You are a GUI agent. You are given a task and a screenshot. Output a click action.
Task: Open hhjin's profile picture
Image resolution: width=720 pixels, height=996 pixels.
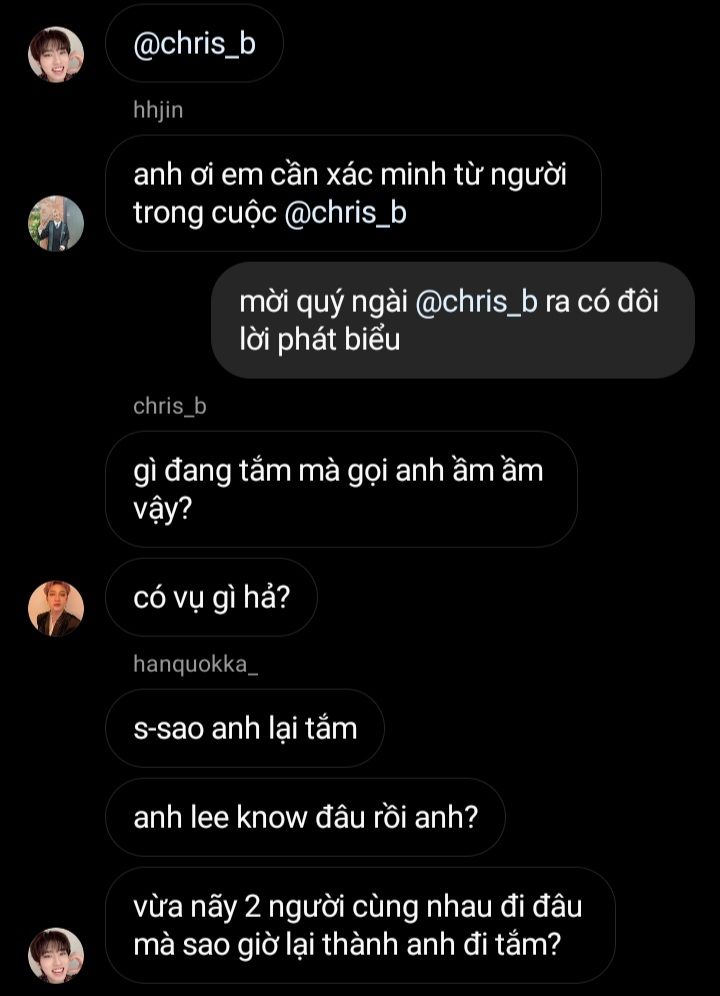tap(56, 223)
